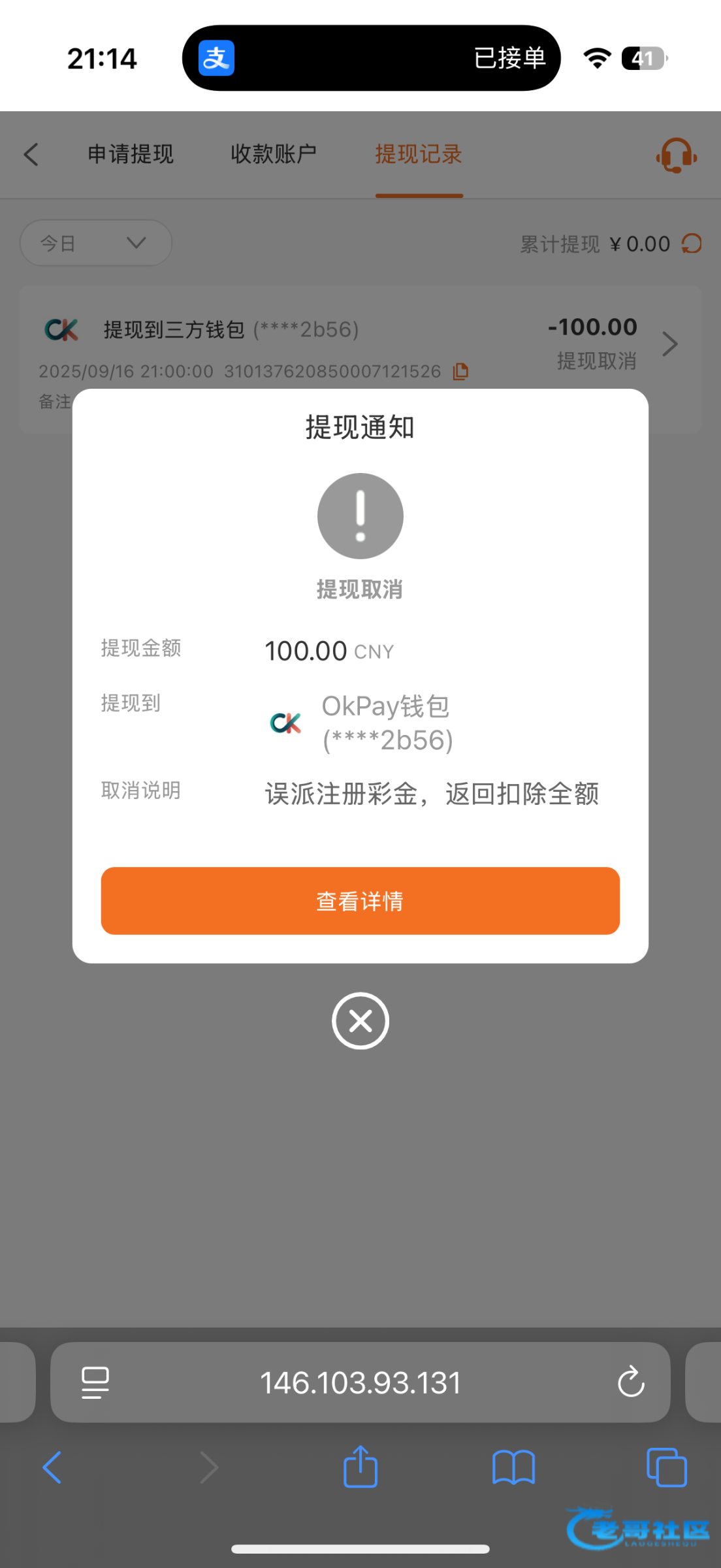Image resolution: width=721 pixels, height=1568 pixels.
Task: Select the 提现记录 tab
Action: (x=419, y=155)
